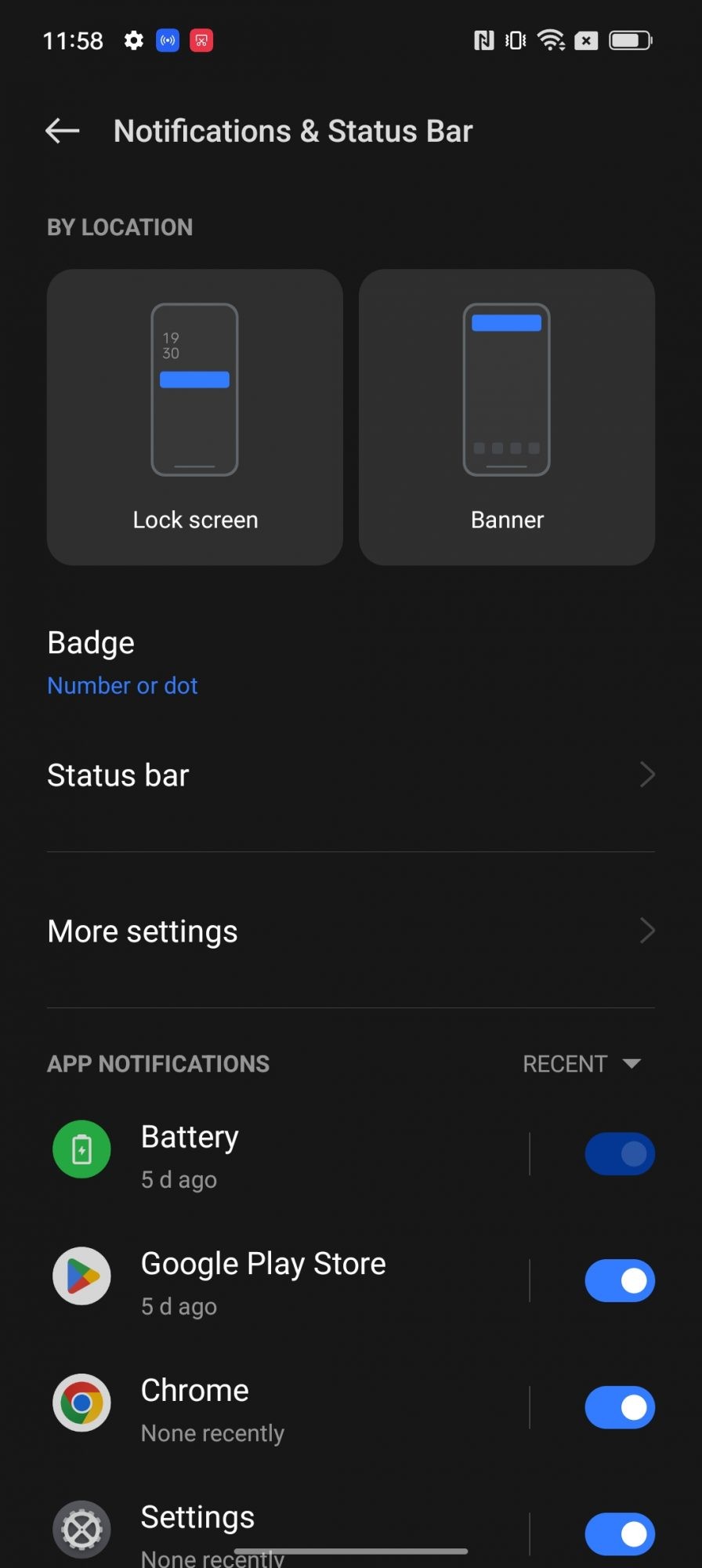702x1568 pixels.
Task: Disable Google Play Store notifications
Action: pos(619,1280)
